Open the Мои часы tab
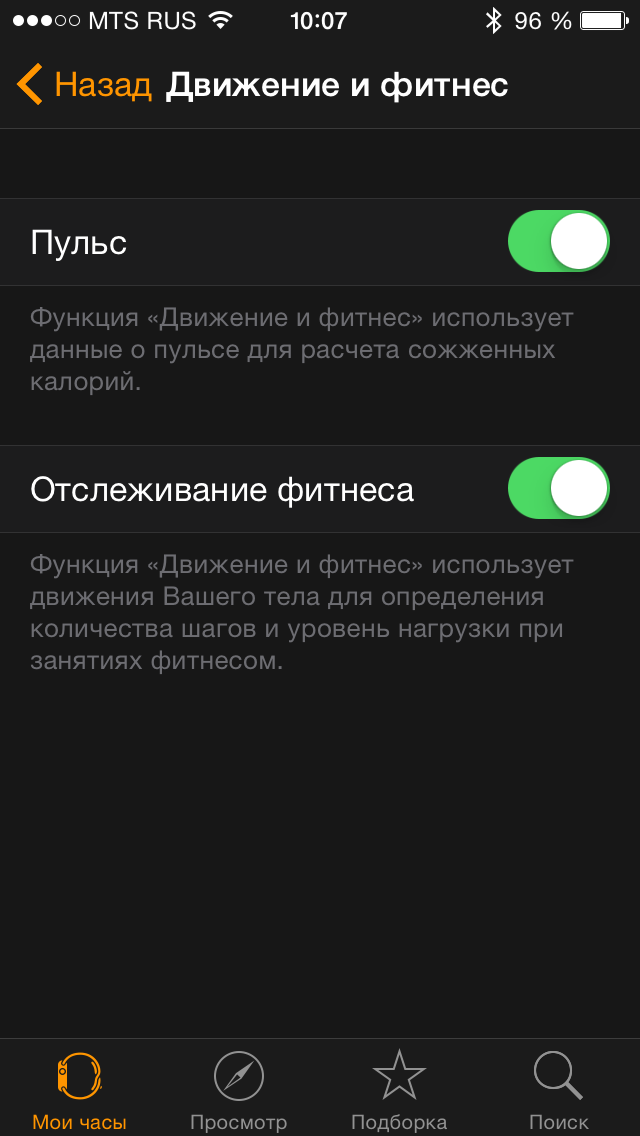The width and height of the screenshot is (640, 1136). [79, 1090]
